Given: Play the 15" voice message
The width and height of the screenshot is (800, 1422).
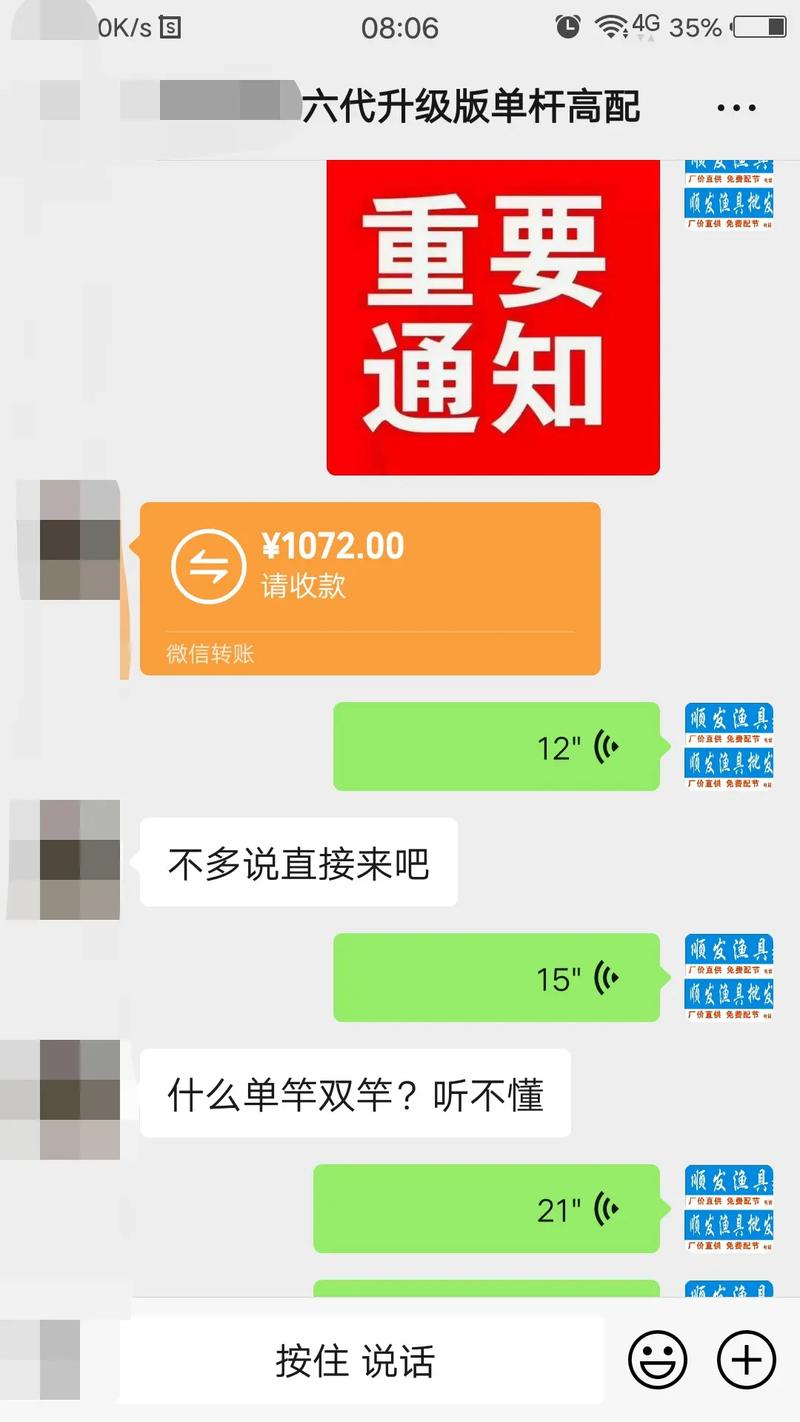Looking at the screenshot, I should click(500, 978).
